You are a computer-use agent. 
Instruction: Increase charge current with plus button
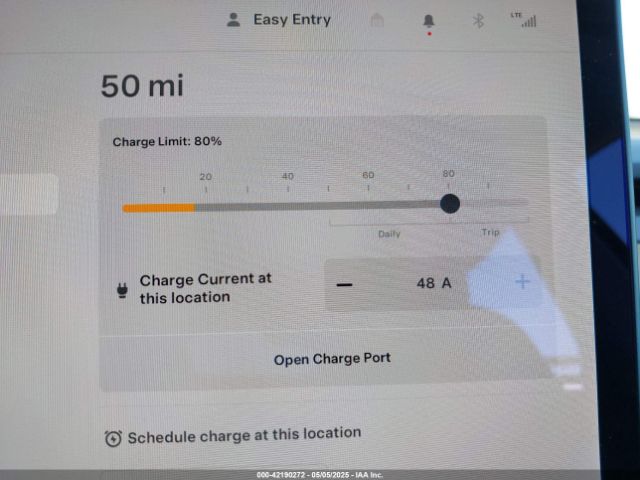[x=522, y=283]
